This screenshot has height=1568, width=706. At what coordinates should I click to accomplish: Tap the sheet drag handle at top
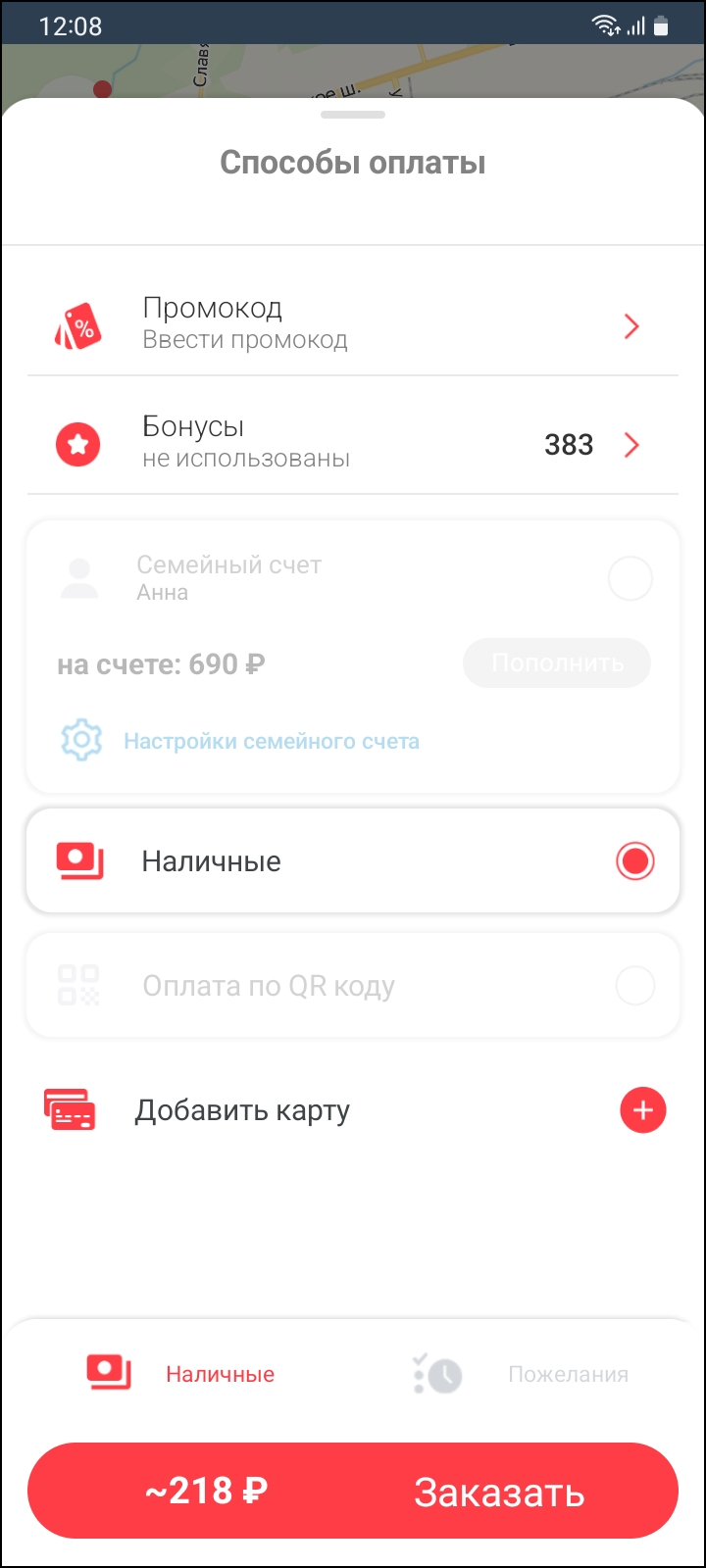353,115
